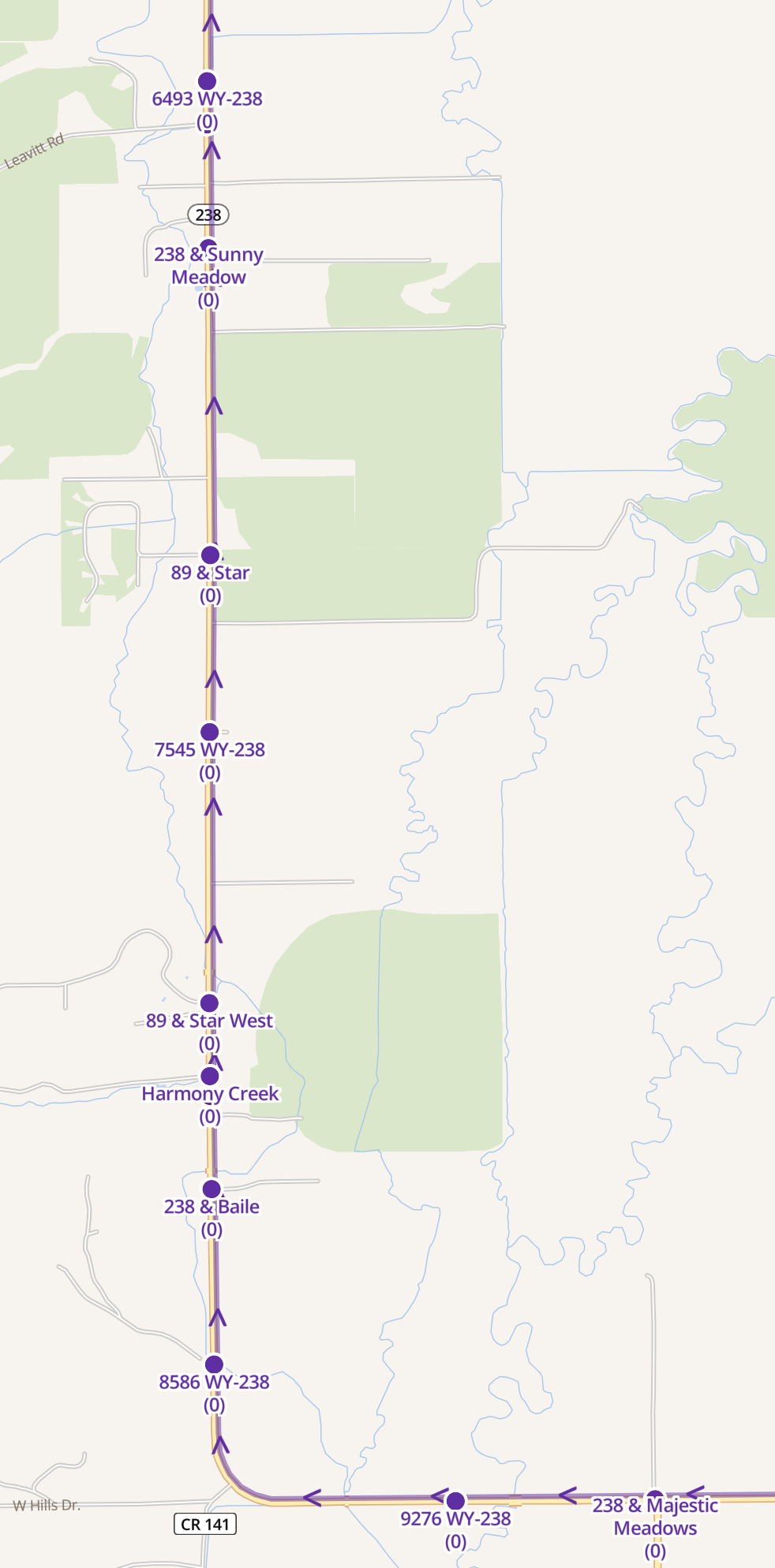Tap the 8586 WY-238 stop marker
This screenshot has width=775, height=1568.
click(x=214, y=1364)
